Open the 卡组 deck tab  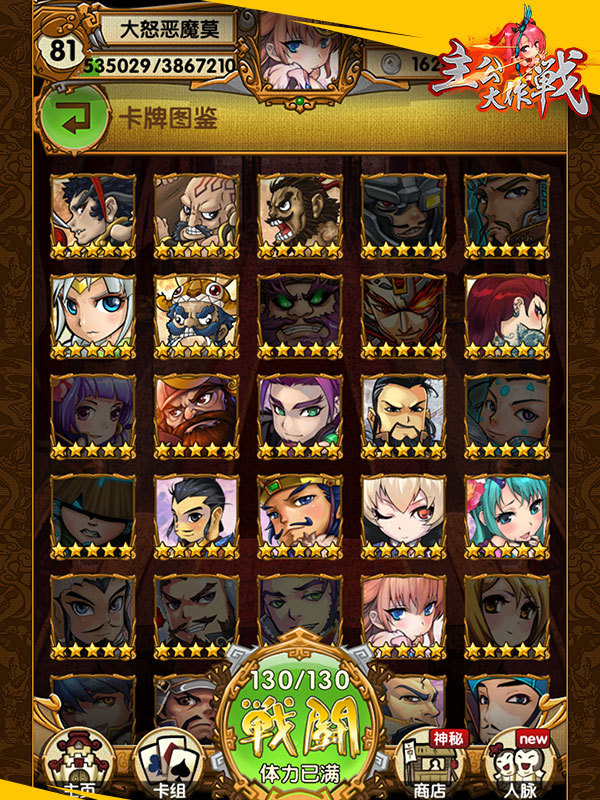point(169,764)
